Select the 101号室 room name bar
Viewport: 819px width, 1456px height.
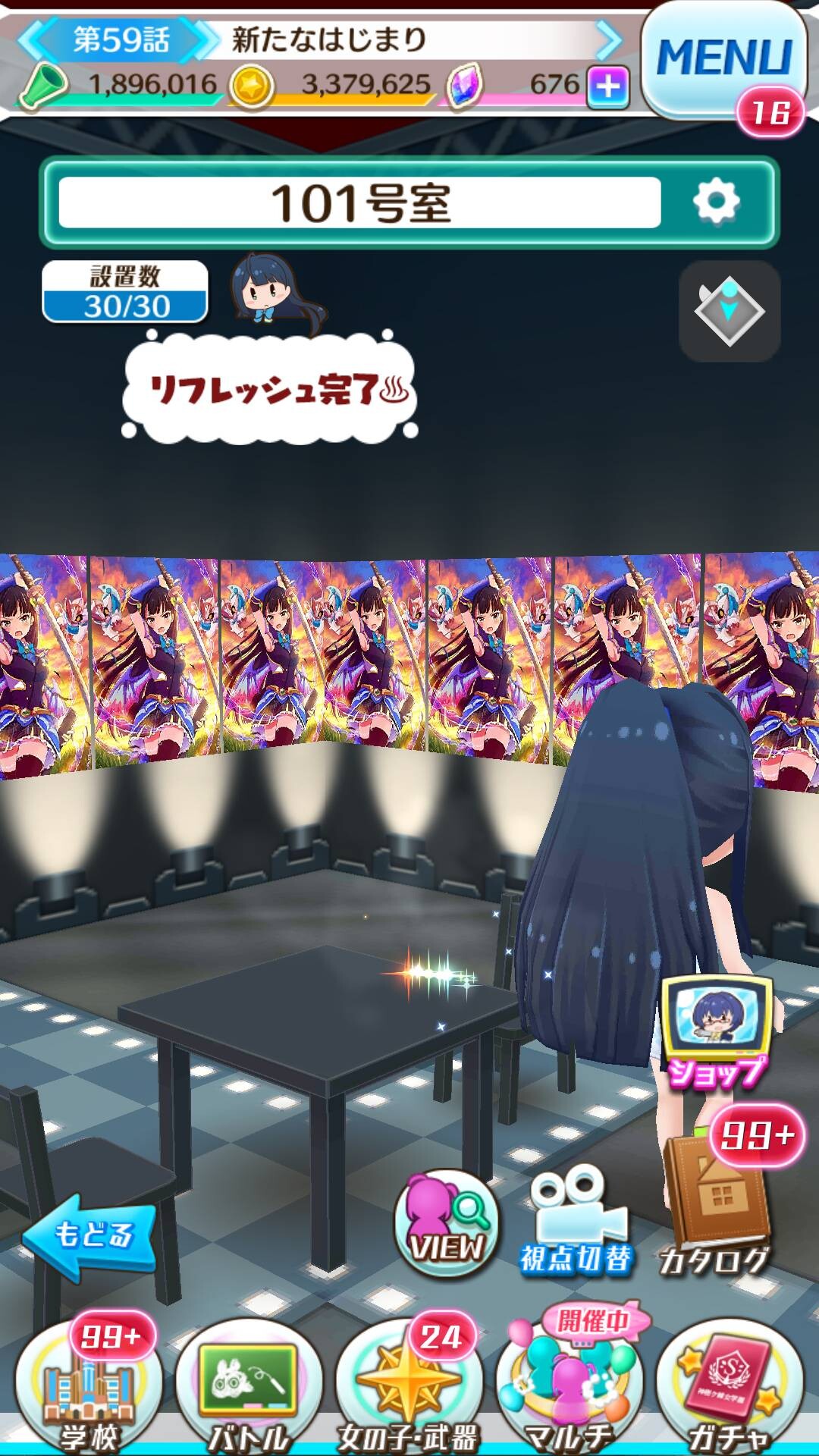click(x=359, y=202)
